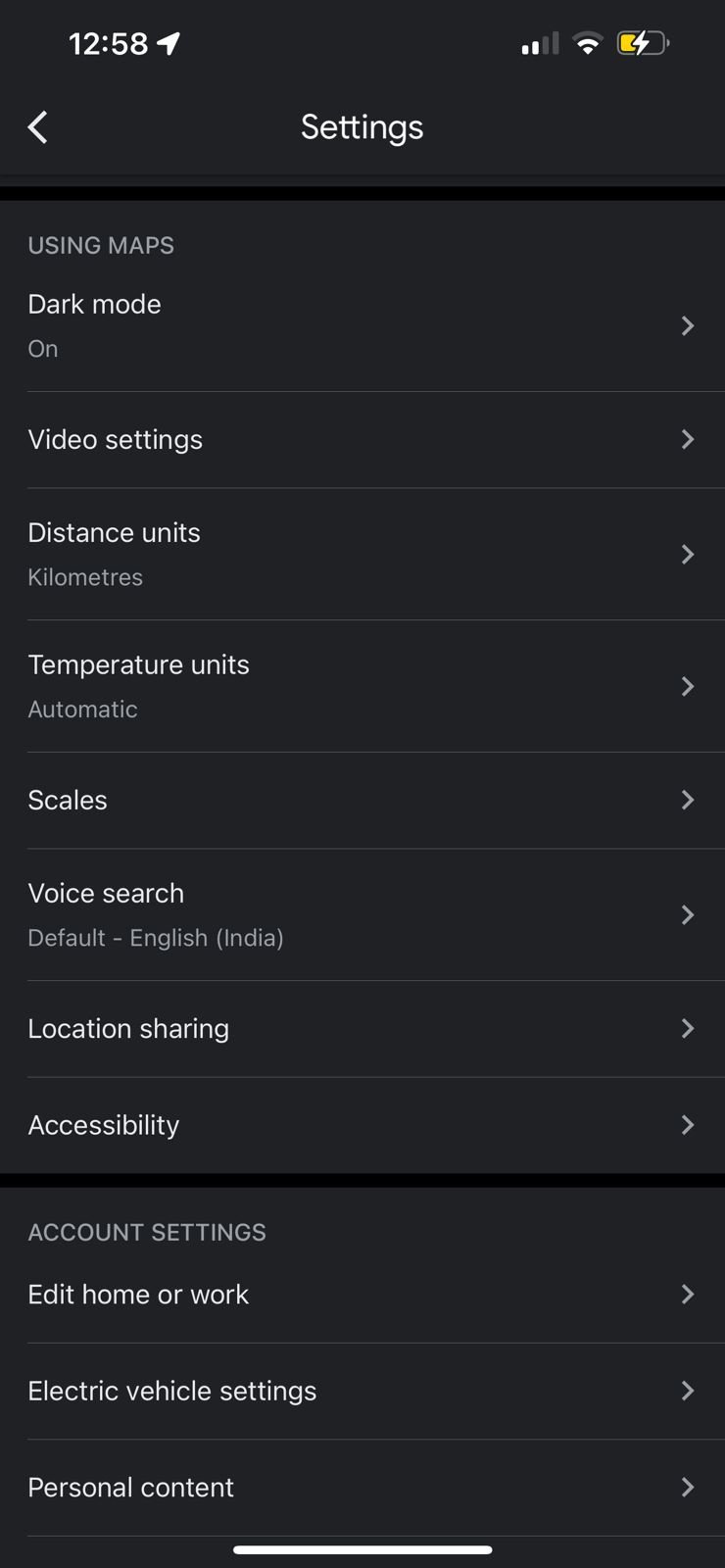Open Accessibility settings
The width and height of the screenshot is (725, 1568).
tap(362, 1125)
